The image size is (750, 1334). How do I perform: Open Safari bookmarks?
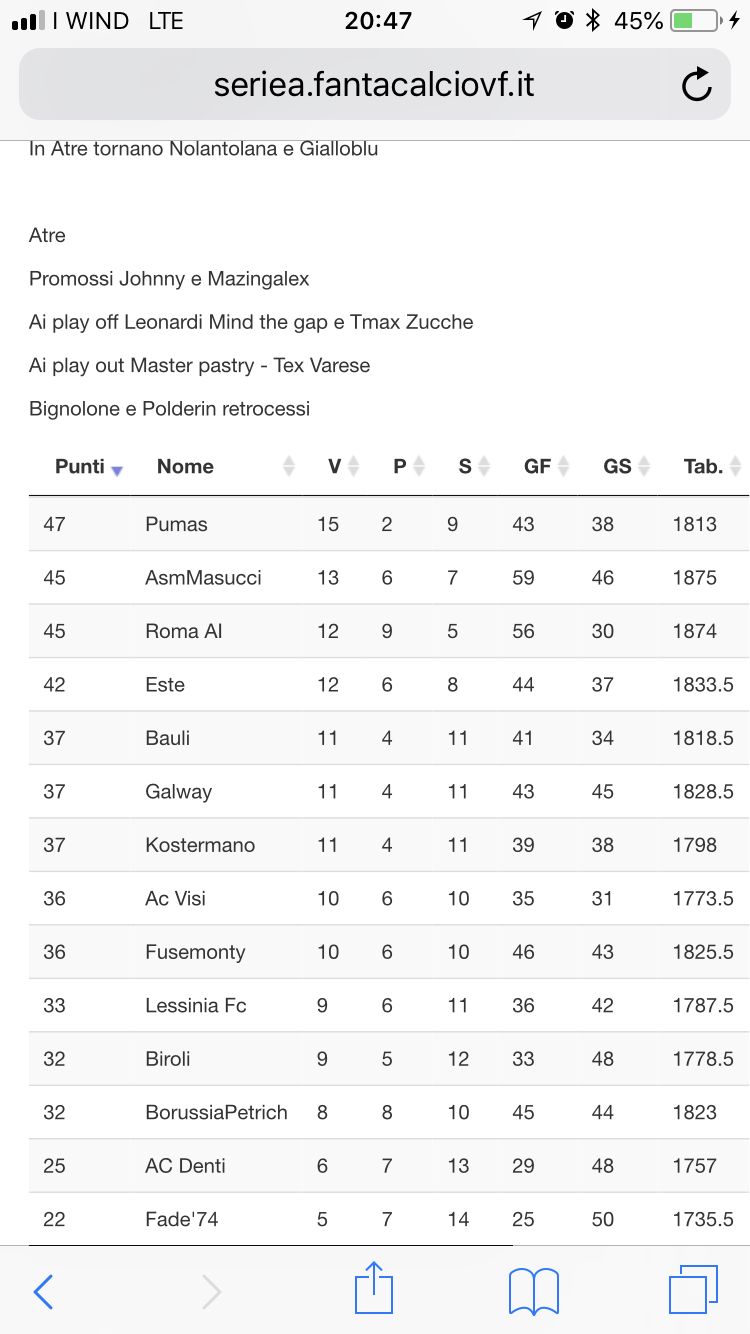point(533,1291)
